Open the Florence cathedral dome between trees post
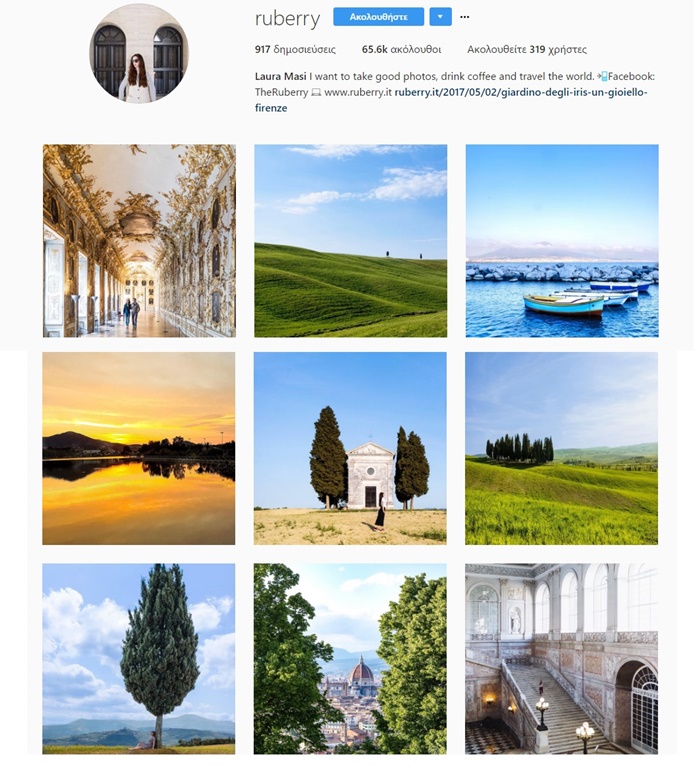This screenshot has height=780, width=700. click(350, 658)
